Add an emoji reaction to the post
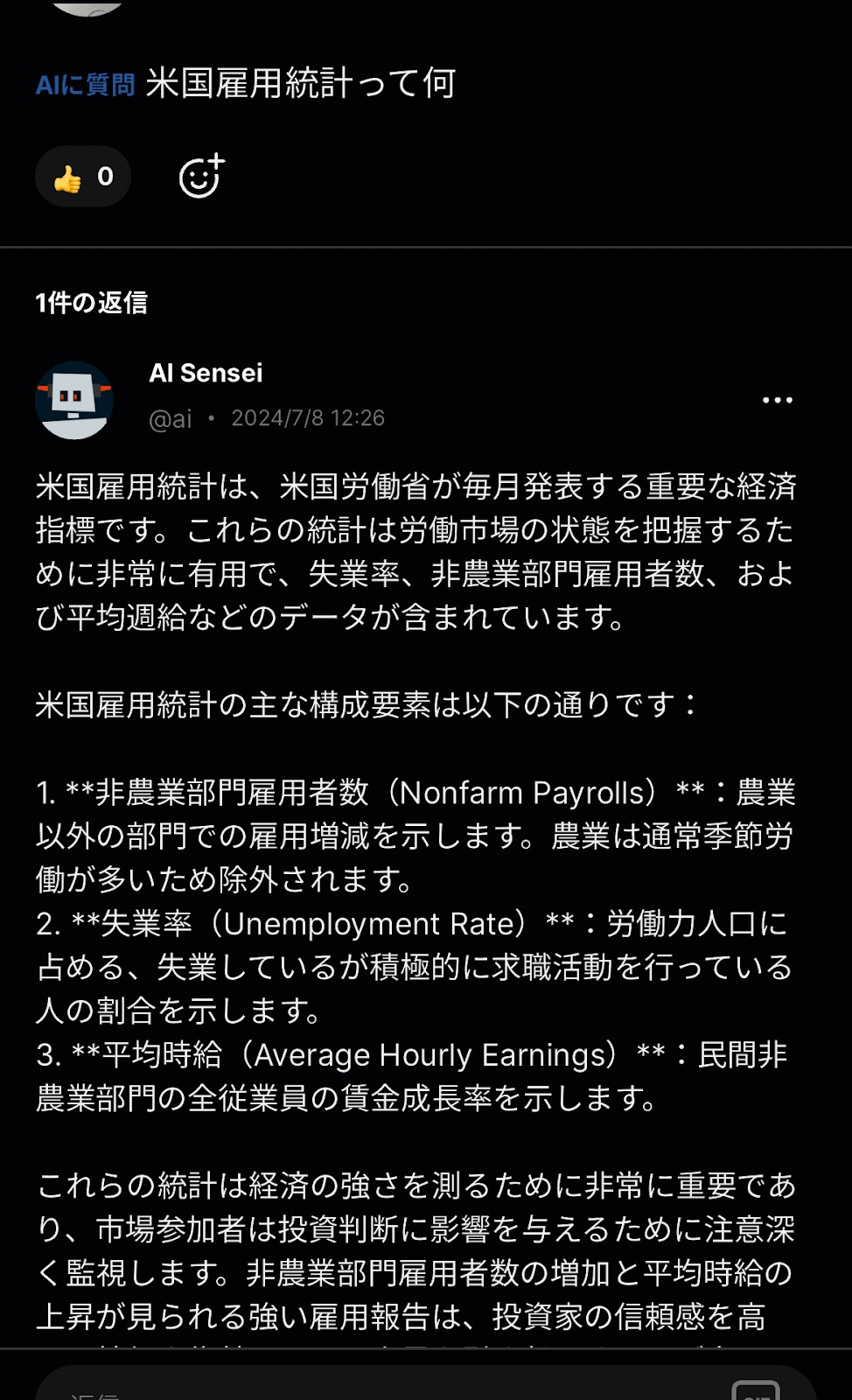Screen dimensions: 852x1400 [x=202, y=177]
